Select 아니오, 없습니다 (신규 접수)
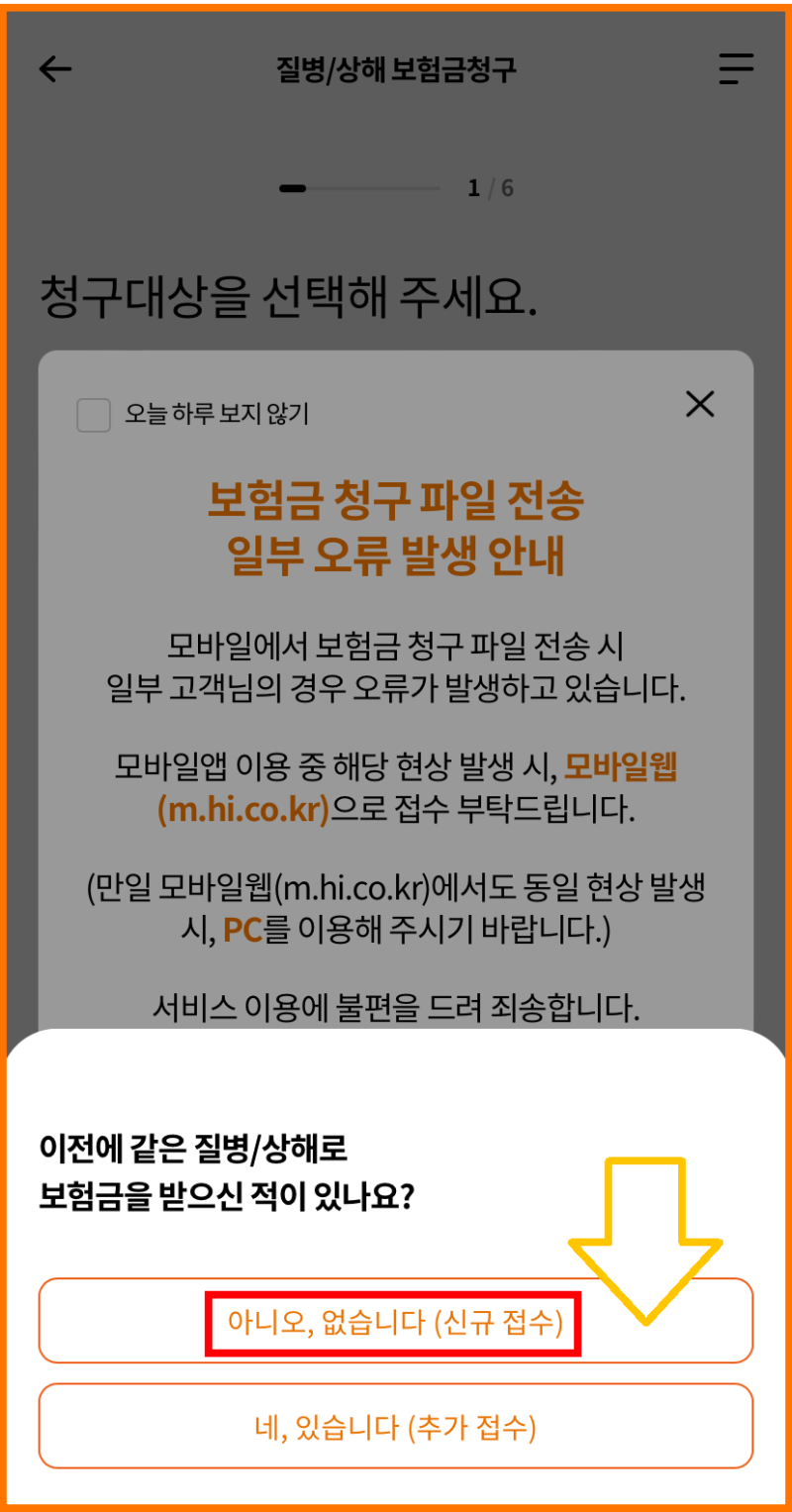Screen dimensions: 792x1512 click(395, 1321)
